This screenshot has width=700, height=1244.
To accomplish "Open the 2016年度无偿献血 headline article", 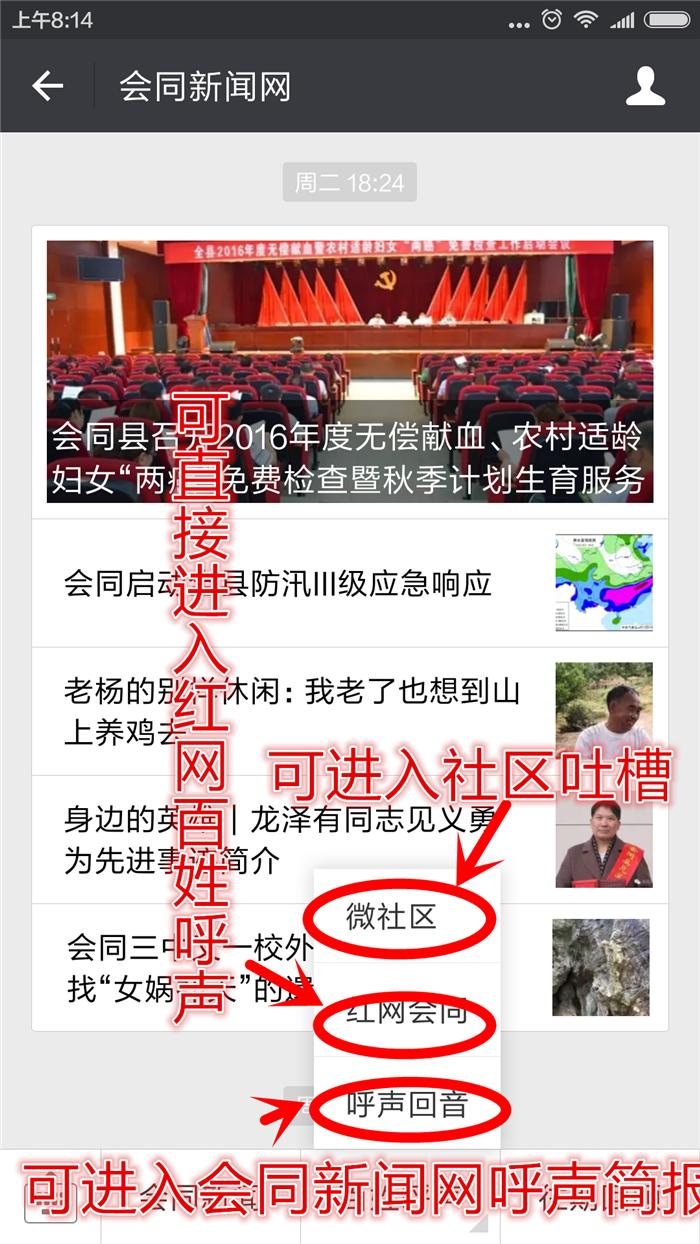I will point(350,372).
